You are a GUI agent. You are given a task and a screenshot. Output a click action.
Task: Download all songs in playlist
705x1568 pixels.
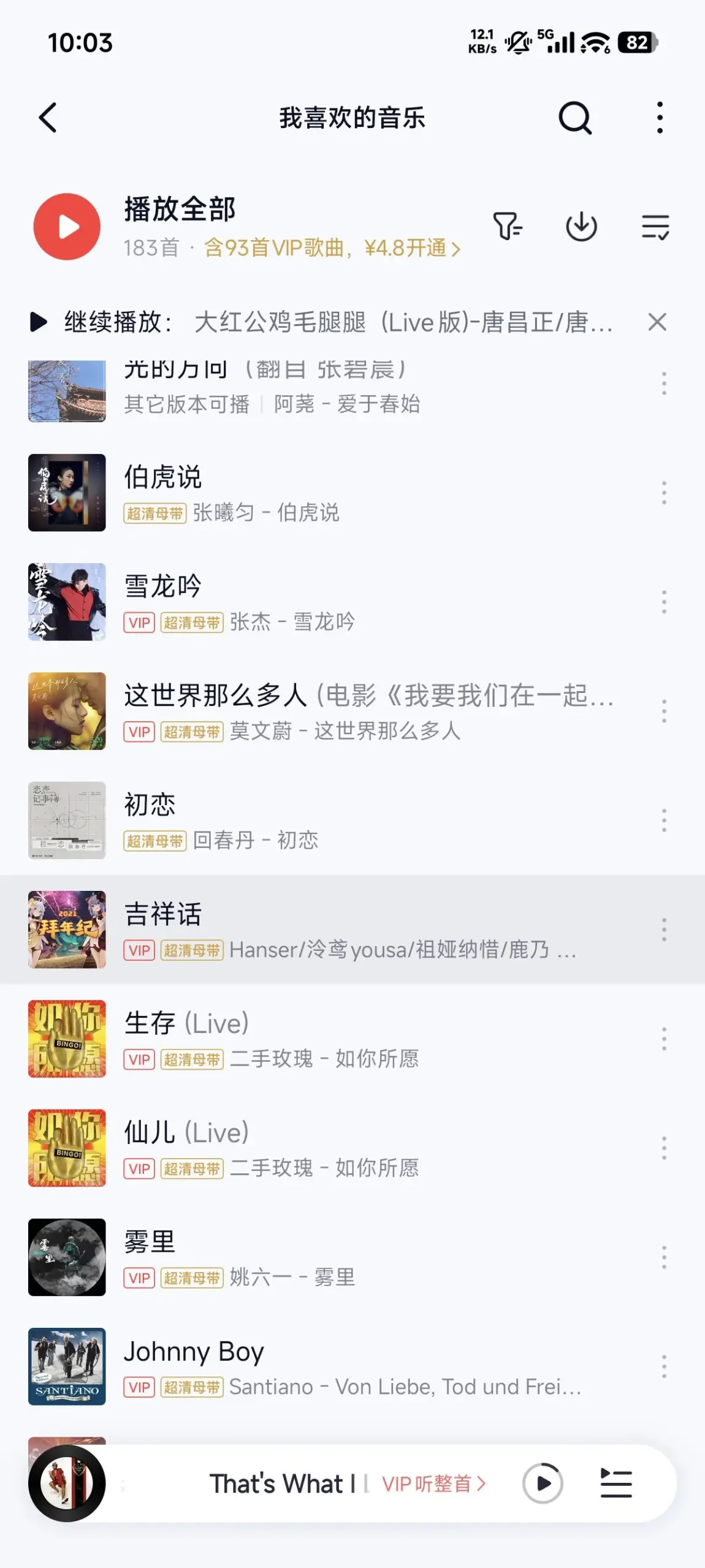coord(581,227)
